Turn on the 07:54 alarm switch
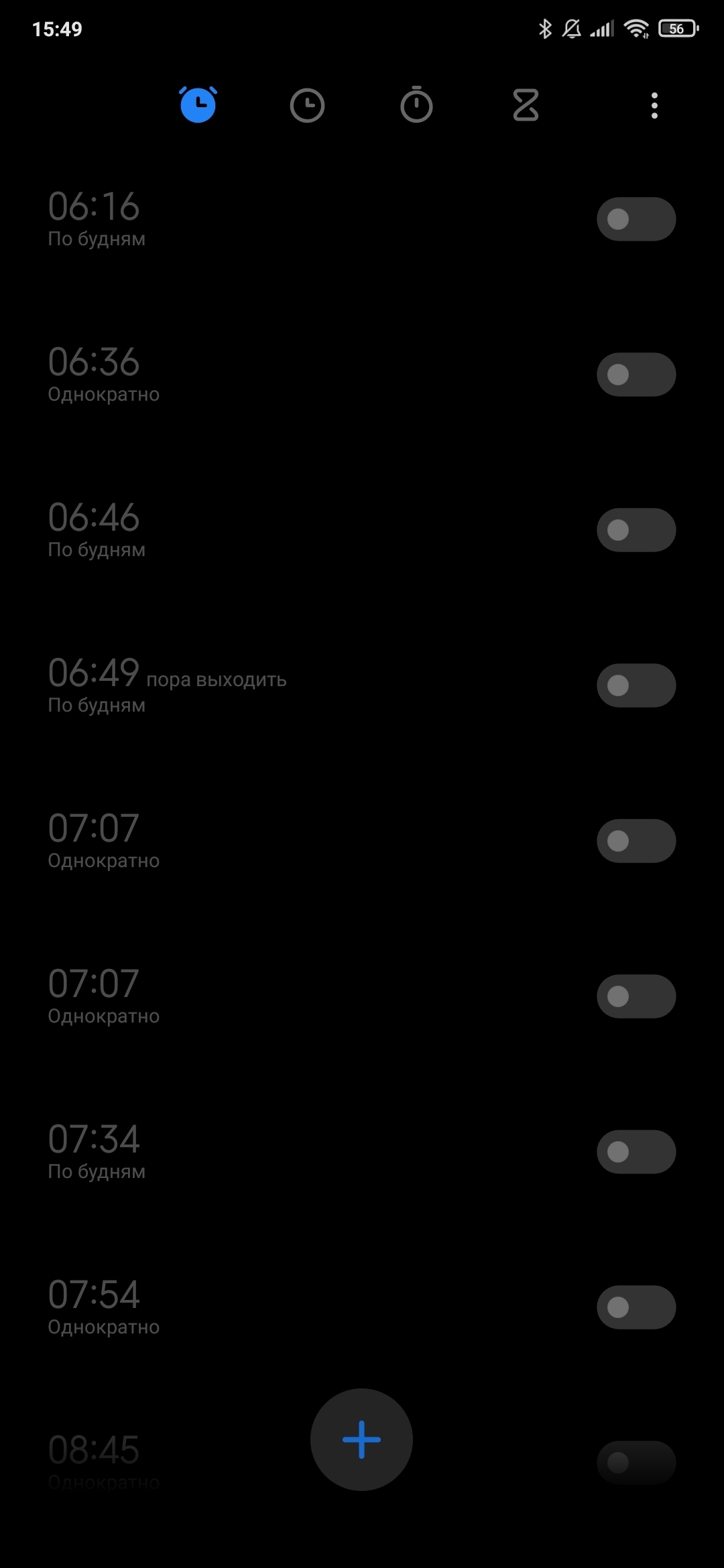724x1568 pixels. point(636,1307)
